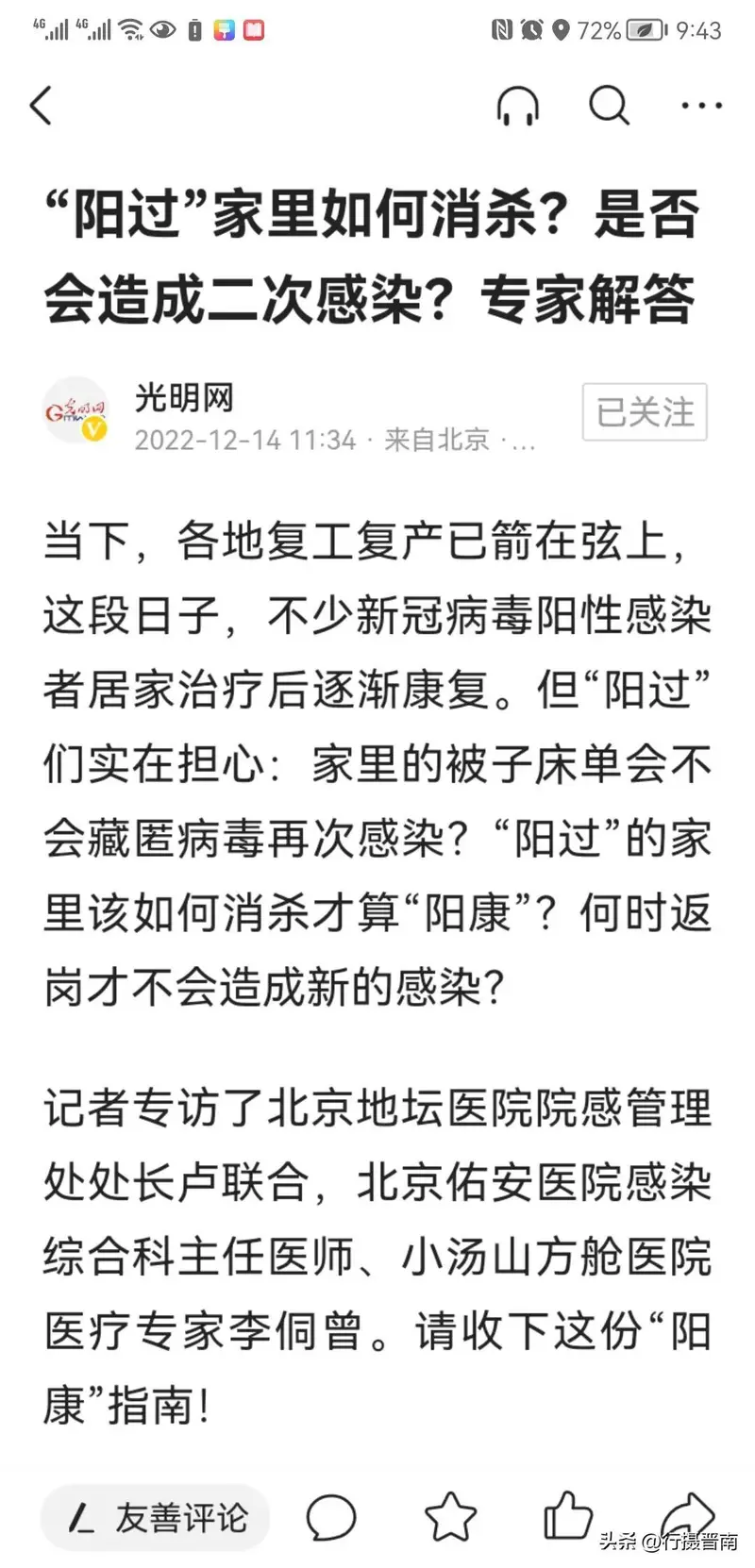Image resolution: width=755 pixels, height=1568 pixels.
Task: Write a comment in the 友善评论 box
Action: click(x=156, y=1517)
